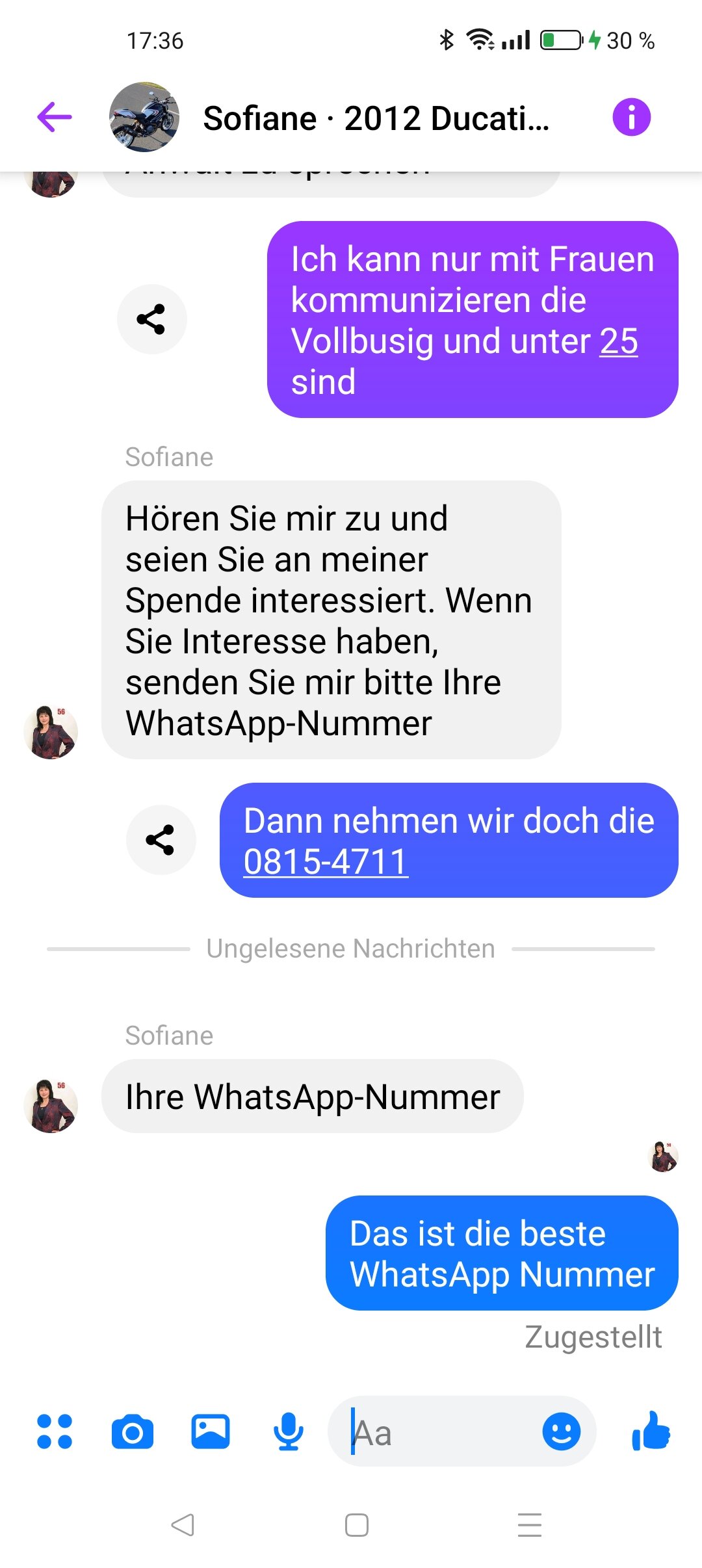Open recent apps from the navigation bar
The image size is (702, 1568).
530,1524
